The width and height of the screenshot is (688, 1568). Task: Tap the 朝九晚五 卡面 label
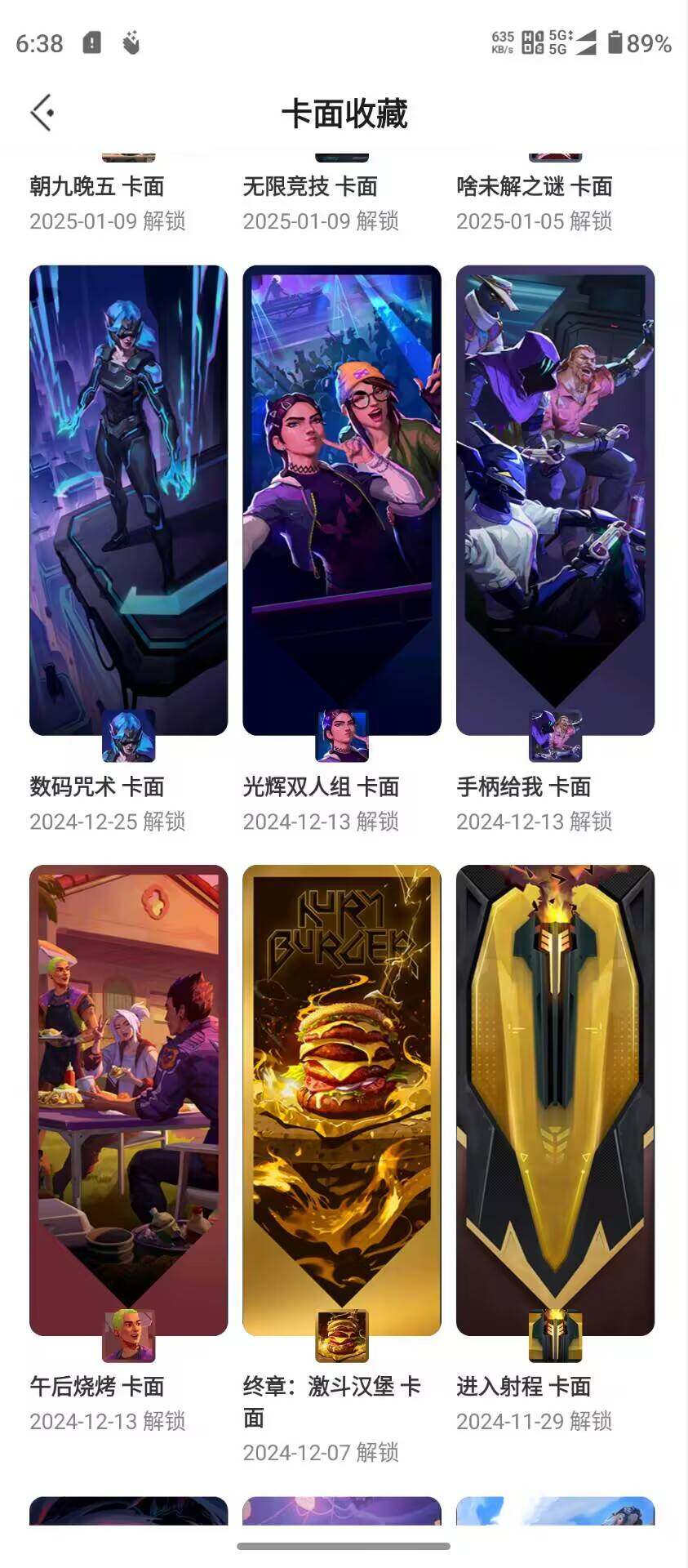click(x=95, y=187)
